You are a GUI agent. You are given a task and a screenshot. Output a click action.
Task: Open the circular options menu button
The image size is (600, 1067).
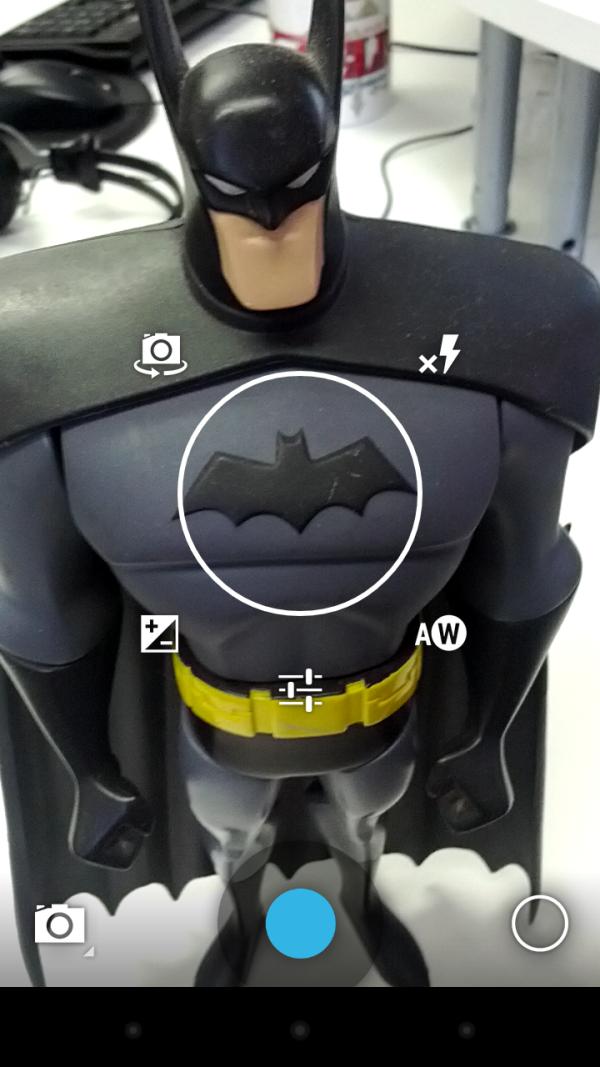[539, 923]
